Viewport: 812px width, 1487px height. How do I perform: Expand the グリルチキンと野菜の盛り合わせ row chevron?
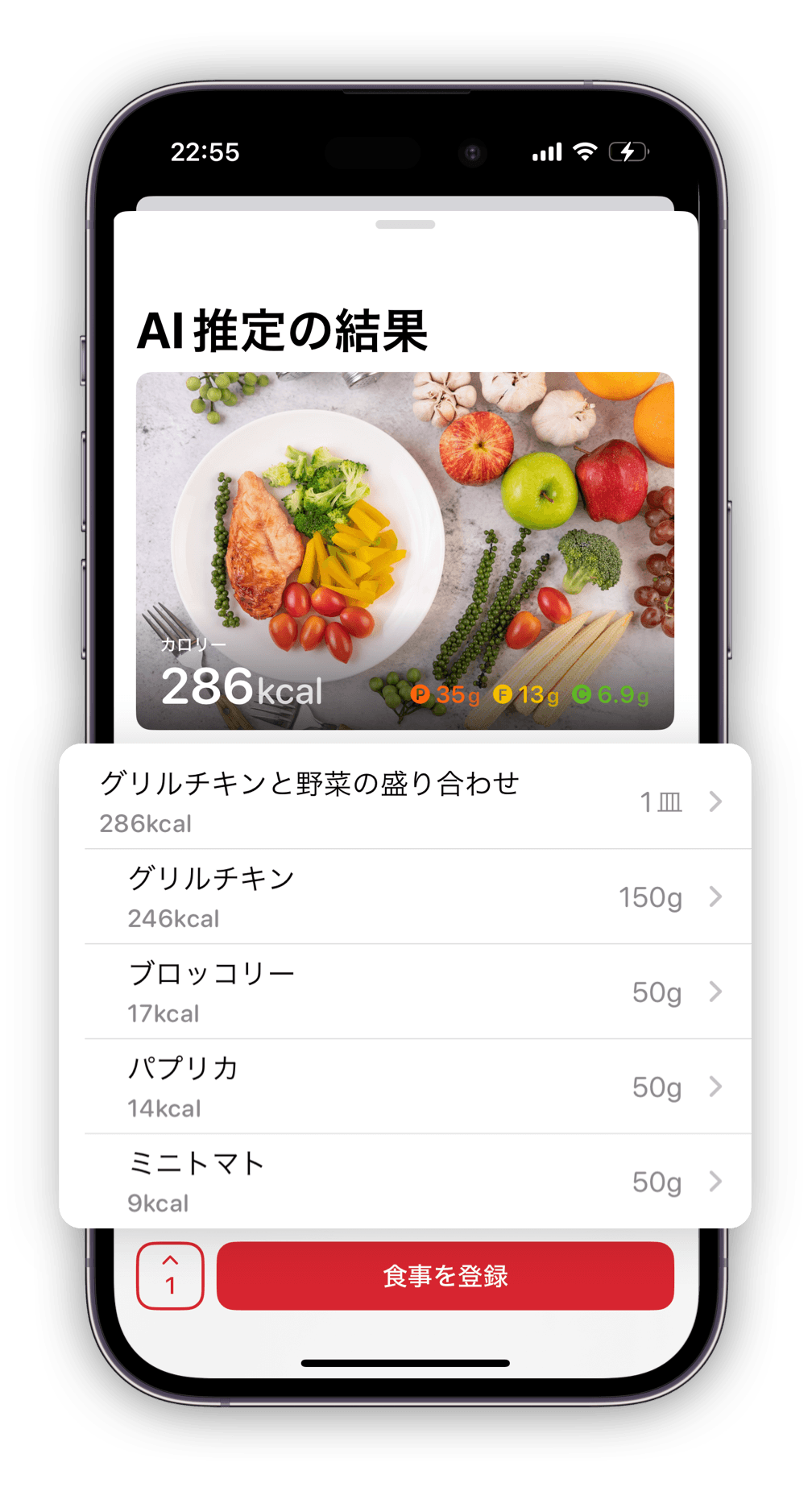coord(715,801)
